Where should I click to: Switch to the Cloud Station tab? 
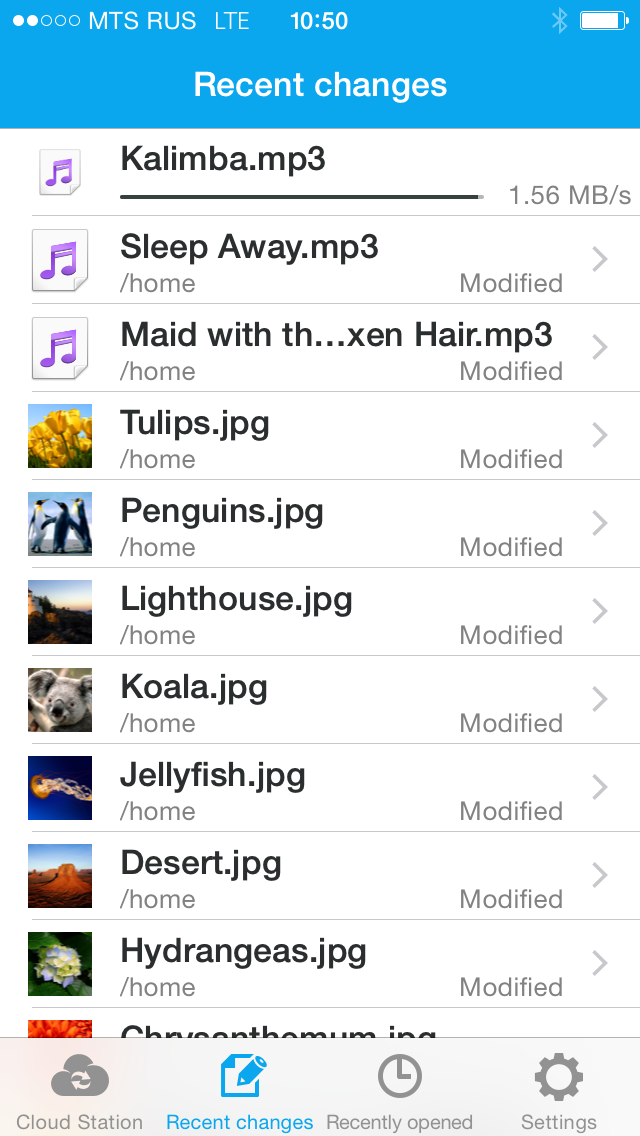click(x=80, y=1090)
